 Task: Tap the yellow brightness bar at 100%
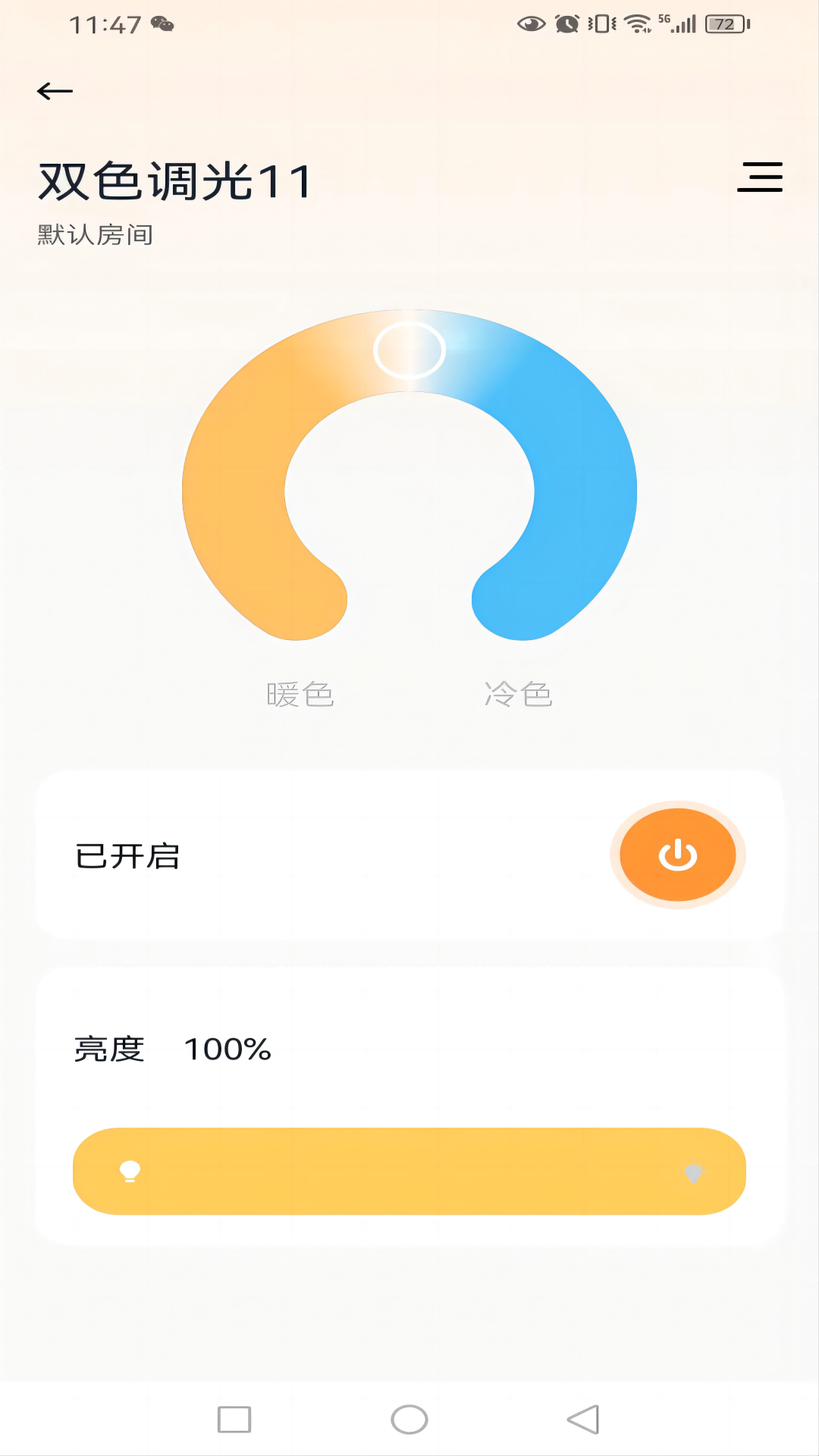[x=409, y=1170]
